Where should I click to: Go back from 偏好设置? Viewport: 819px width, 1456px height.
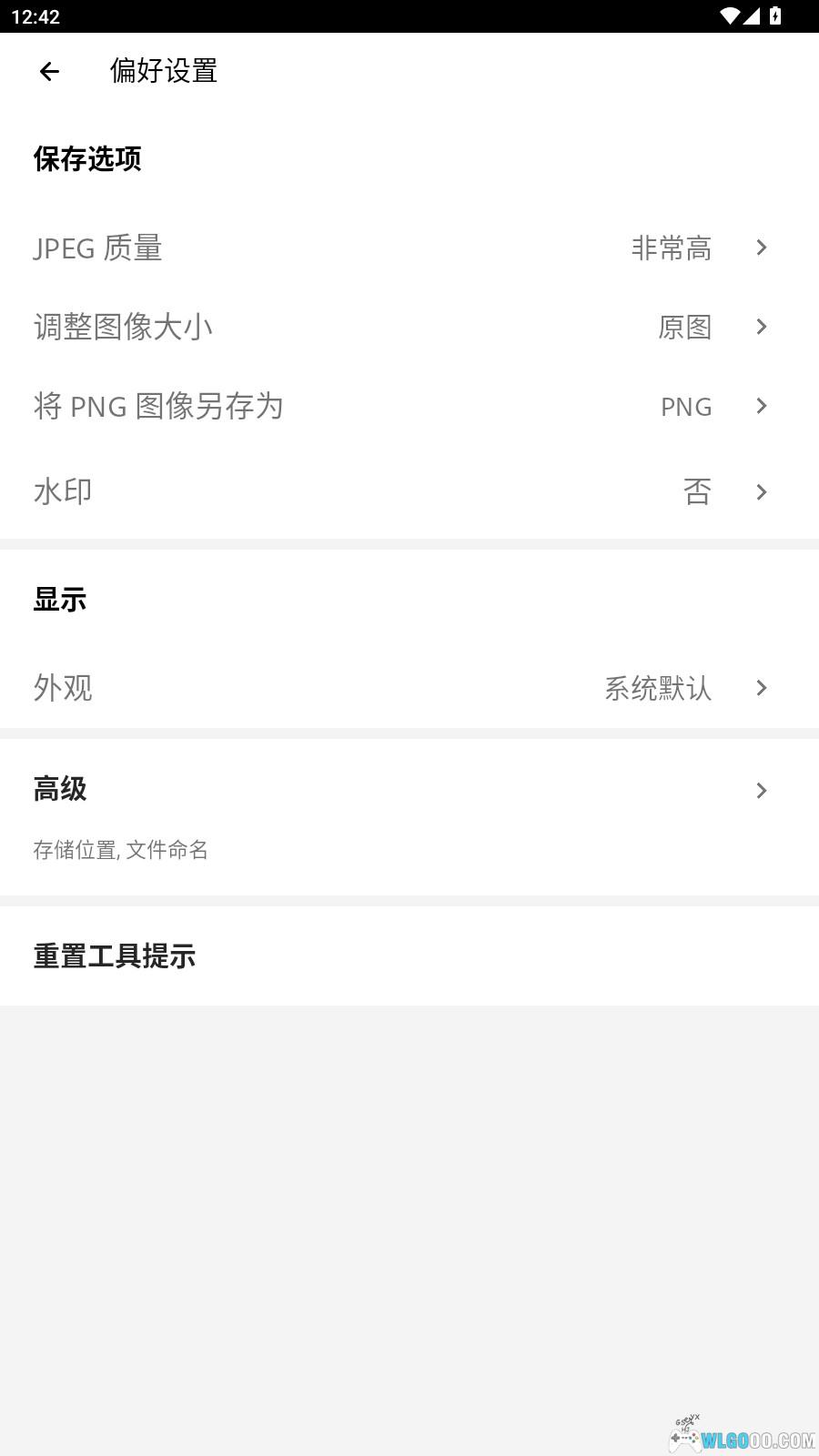(x=49, y=71)
